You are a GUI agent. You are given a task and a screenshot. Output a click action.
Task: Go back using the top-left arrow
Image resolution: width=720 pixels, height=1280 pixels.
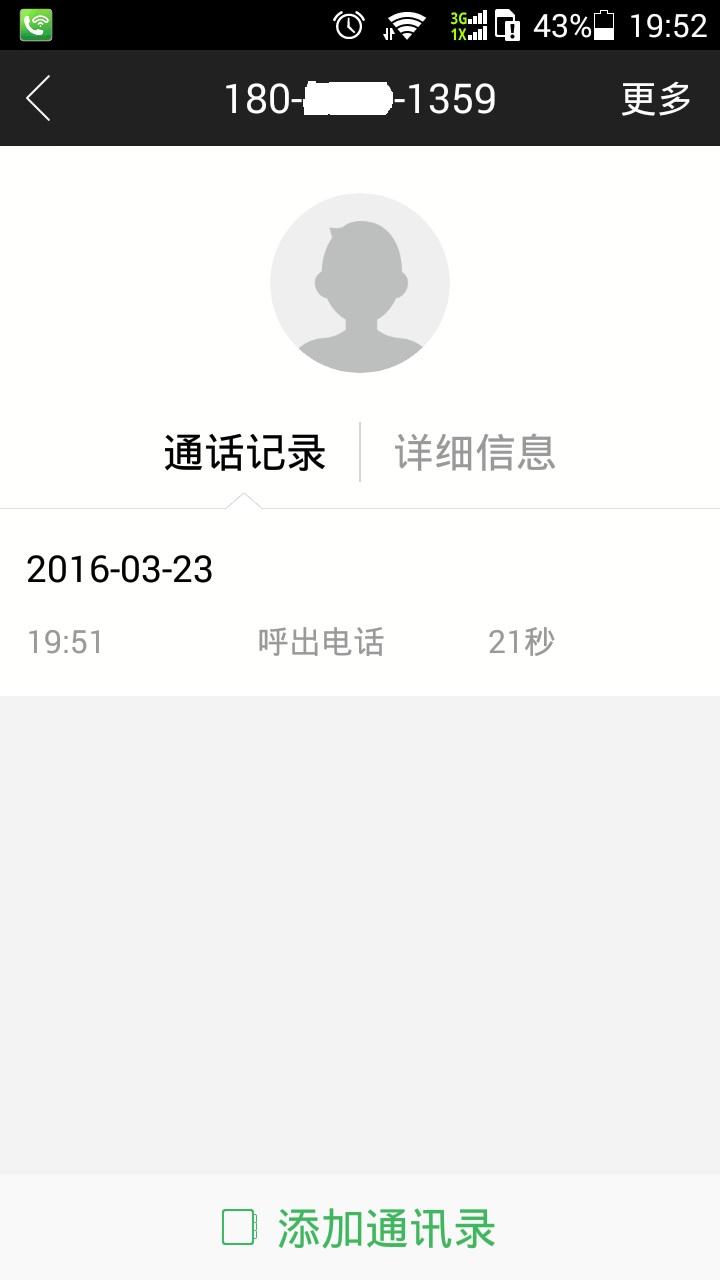[38, 99]
